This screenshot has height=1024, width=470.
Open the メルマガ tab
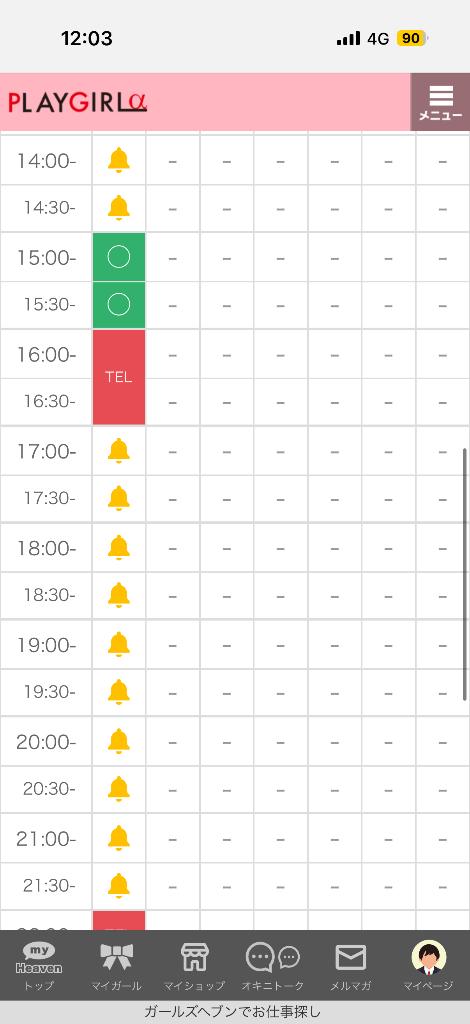(x=351, y=966)
